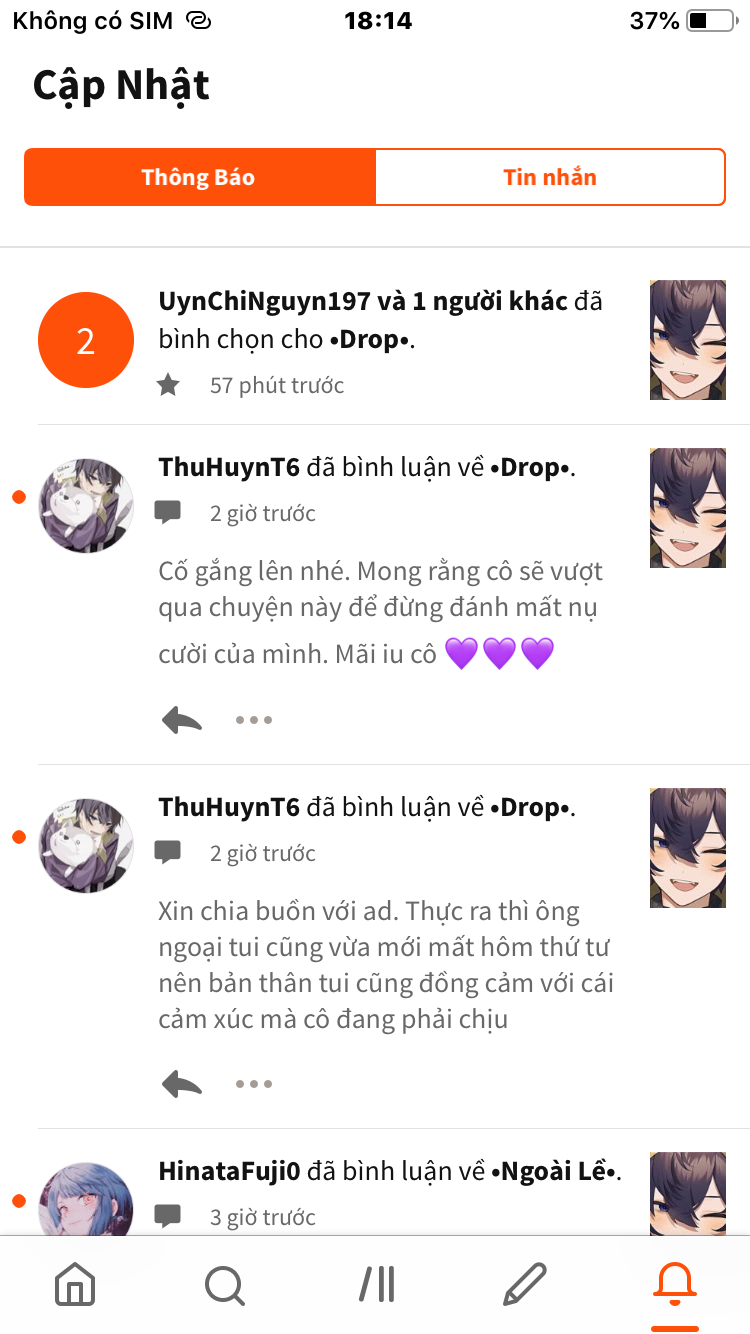The image size is (750, 1334).
Task: Open the search tab
Action: pyautogui.click(x=224, y=1284)
